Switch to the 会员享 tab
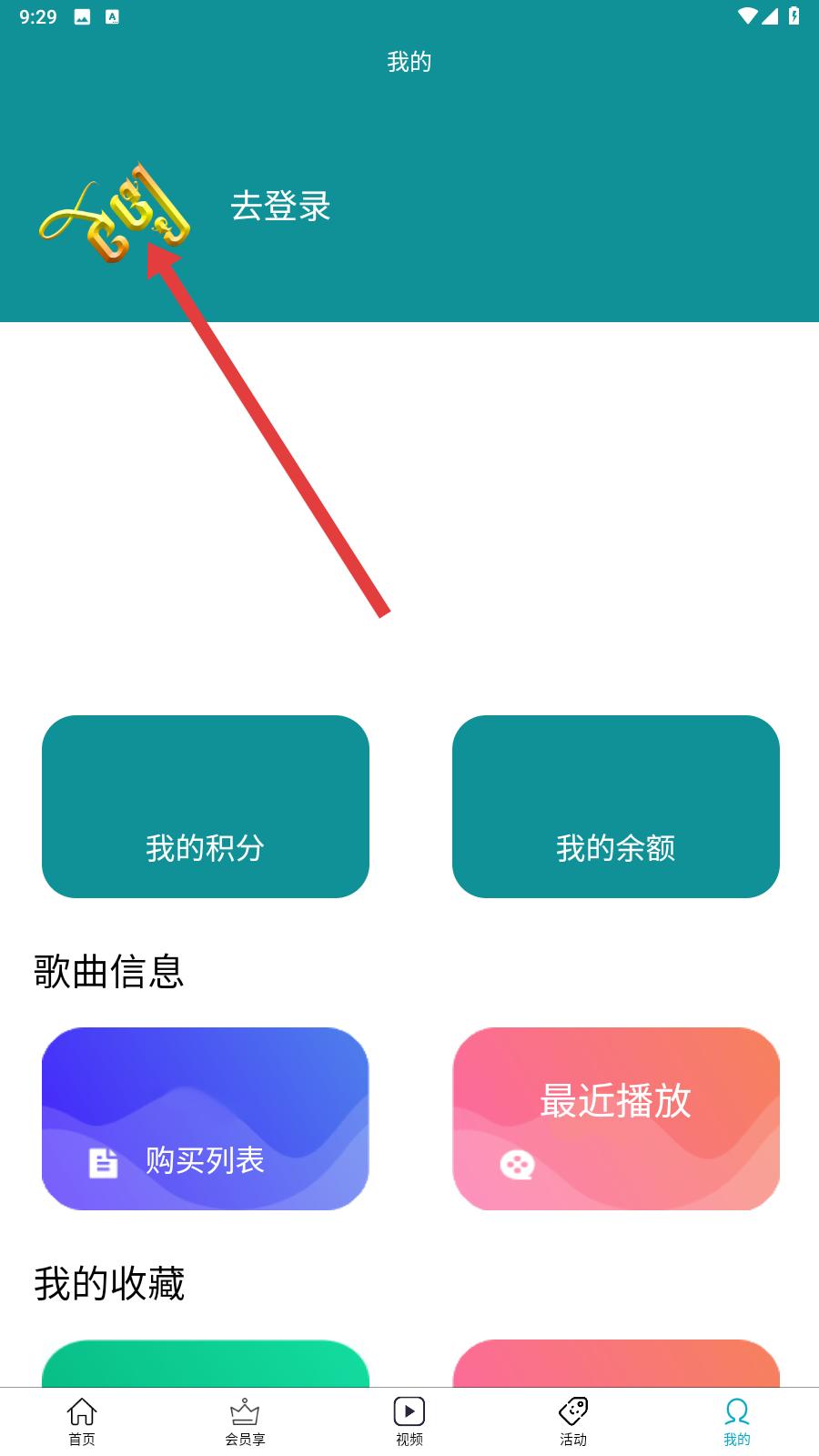Image resolution: width=819 pixels, height=1456 pixels. 245,1421
